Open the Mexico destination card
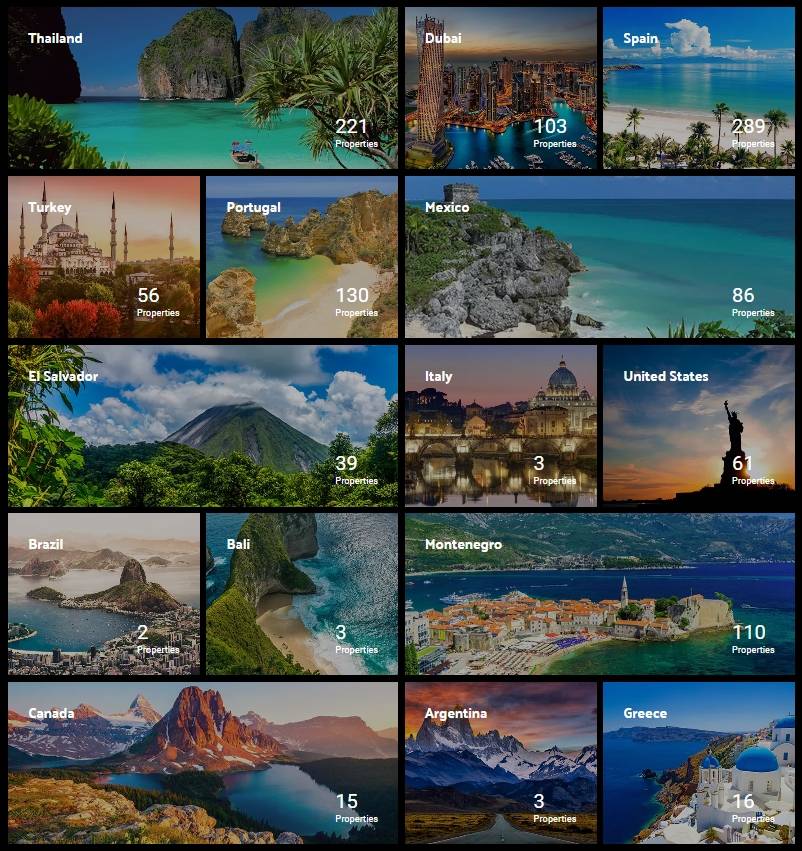802x851 pixels. [x=599, y=257]
